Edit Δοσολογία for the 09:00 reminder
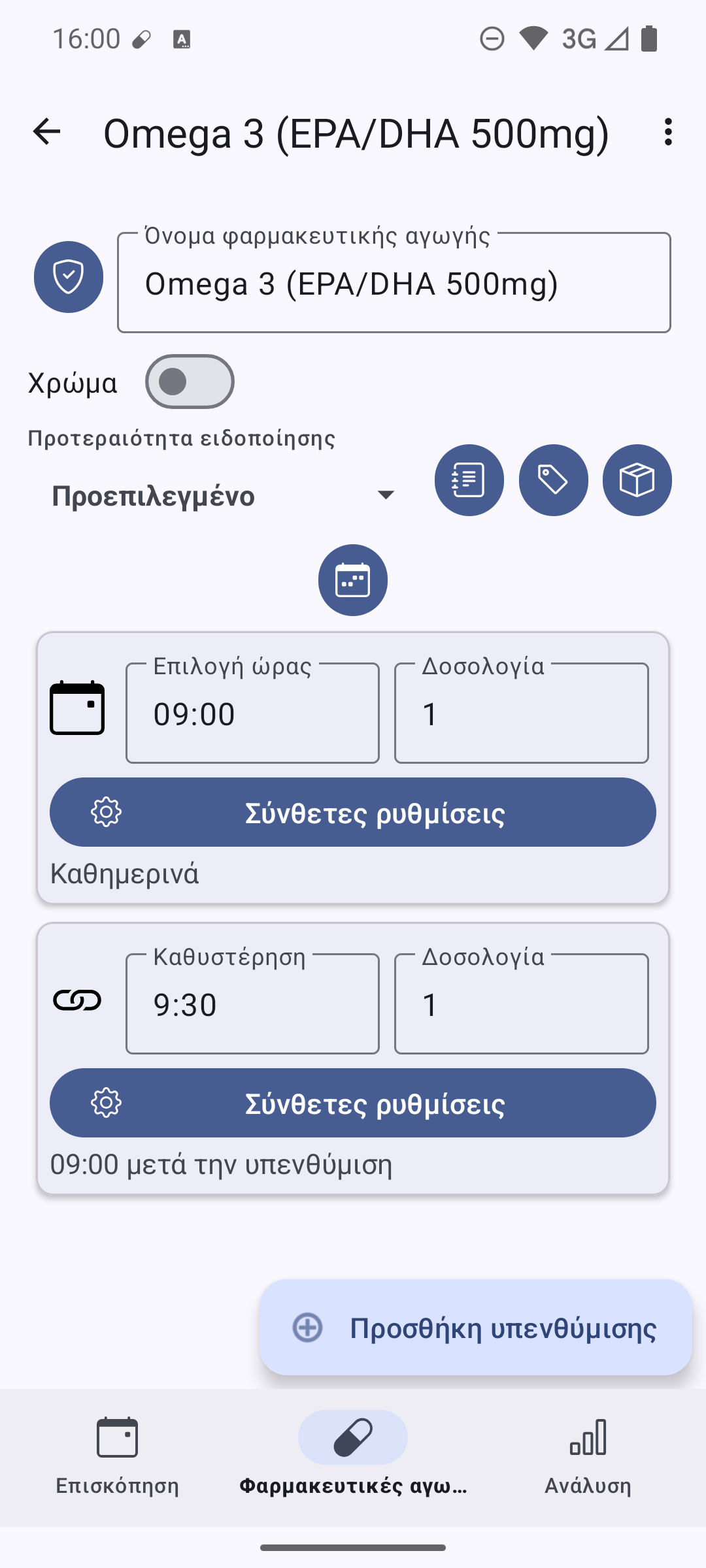 [x=521, y=713]
